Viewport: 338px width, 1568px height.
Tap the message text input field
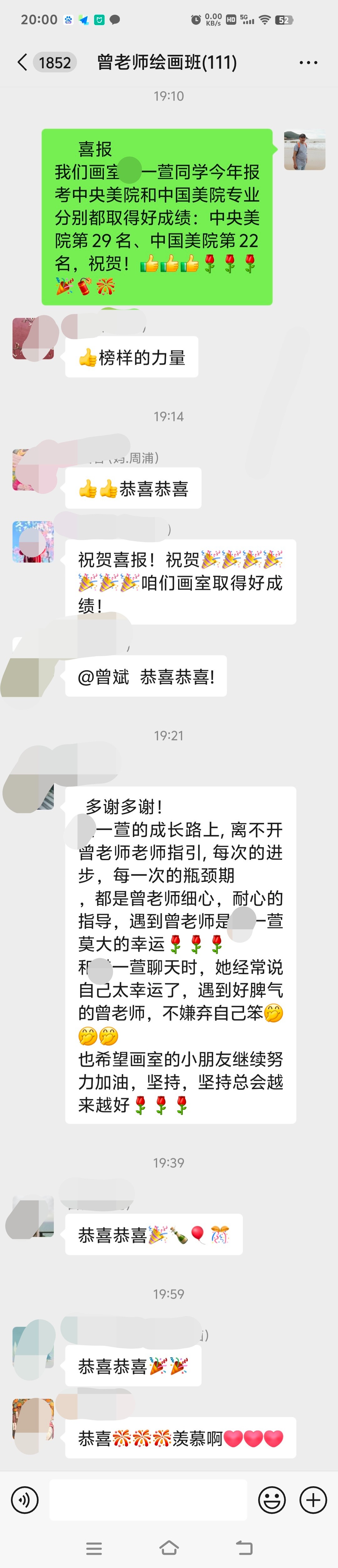[x=148, y=1500]
